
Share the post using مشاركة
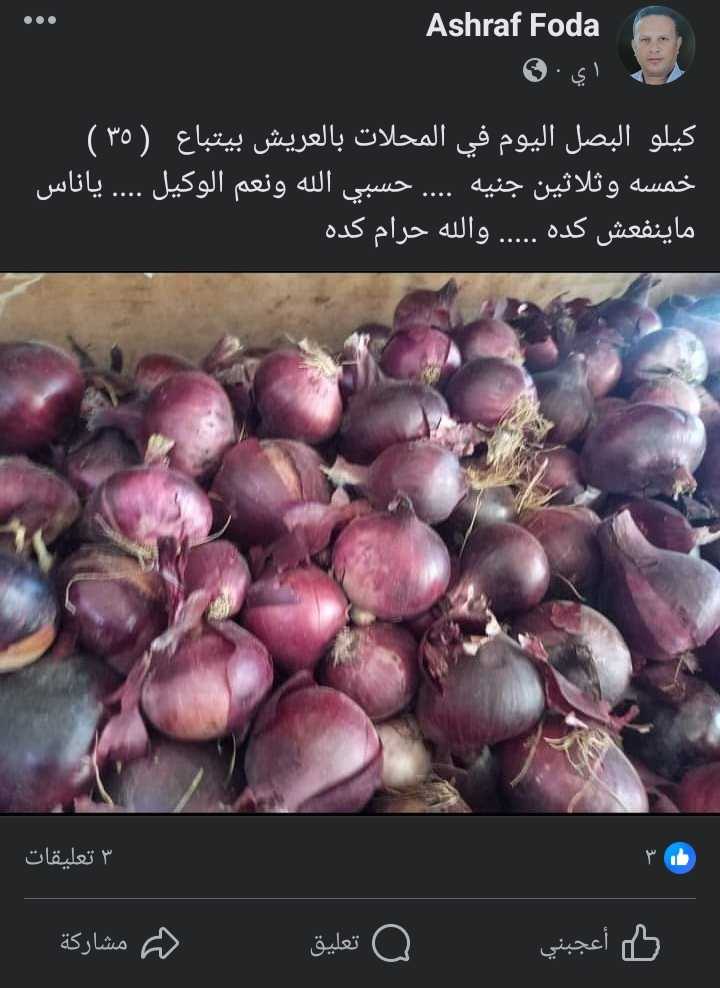(120, 942)
